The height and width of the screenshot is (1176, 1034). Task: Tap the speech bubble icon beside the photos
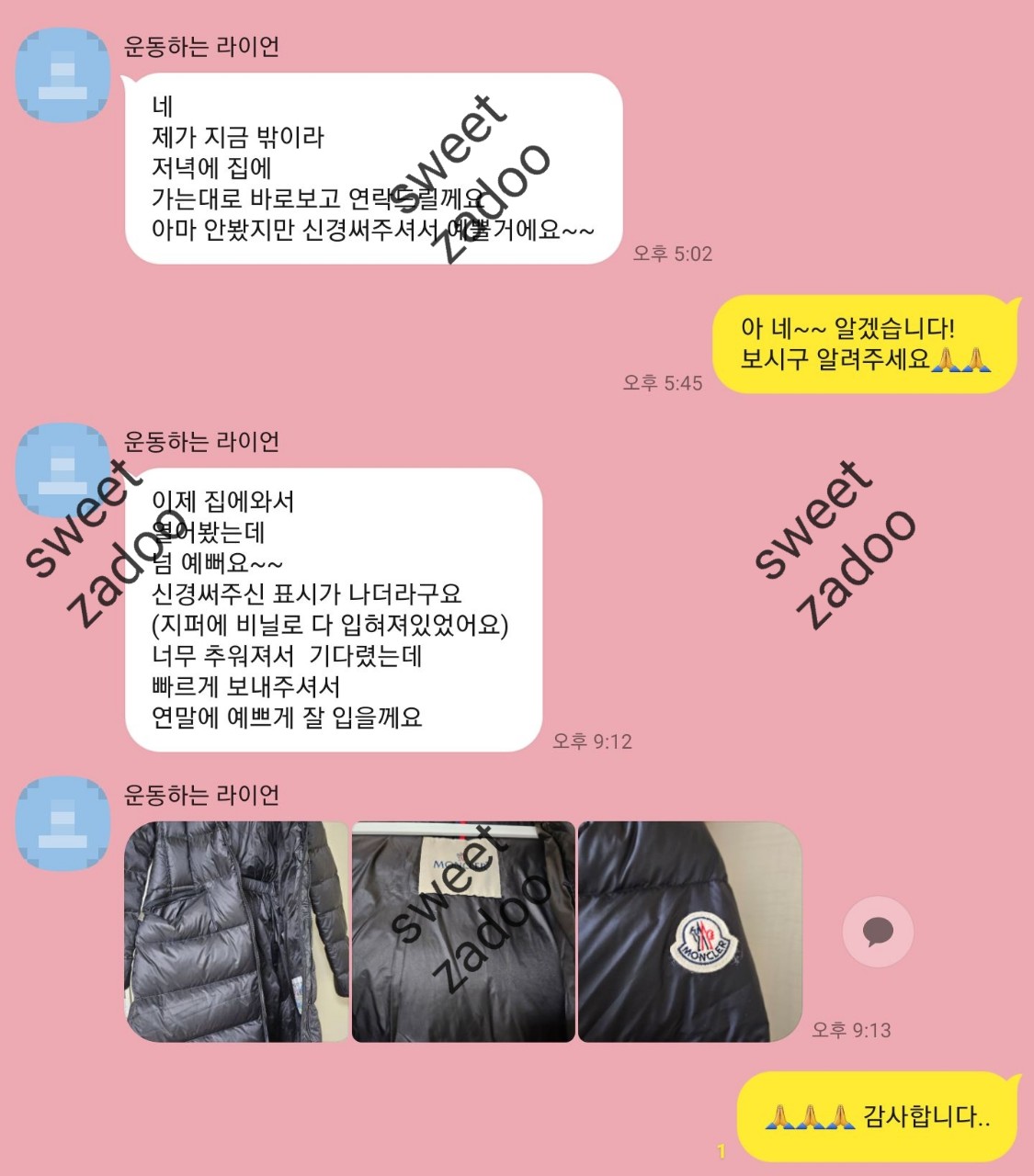(878, 932)
